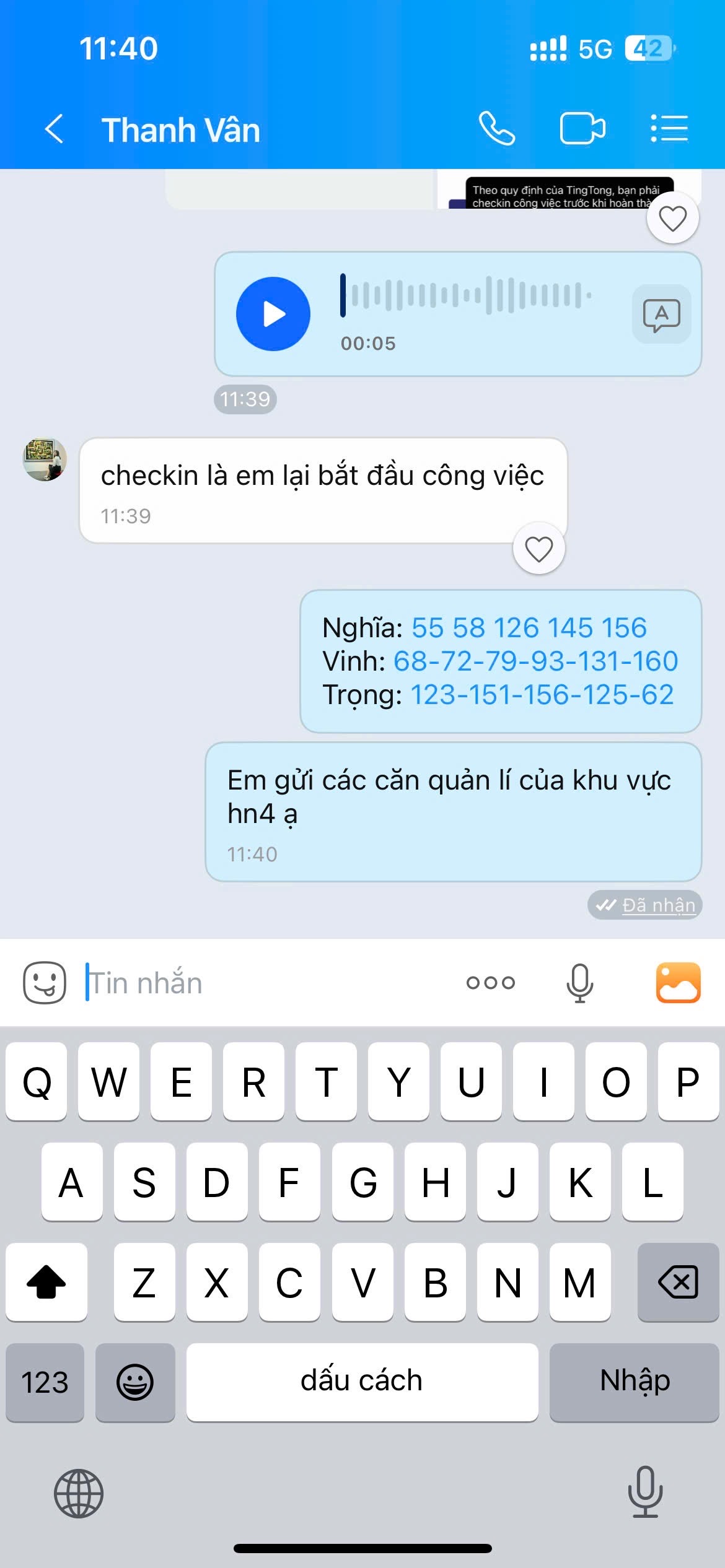Play the 00:05 voice message
Screen dimensions: 725x1568
tap(273, 314)
